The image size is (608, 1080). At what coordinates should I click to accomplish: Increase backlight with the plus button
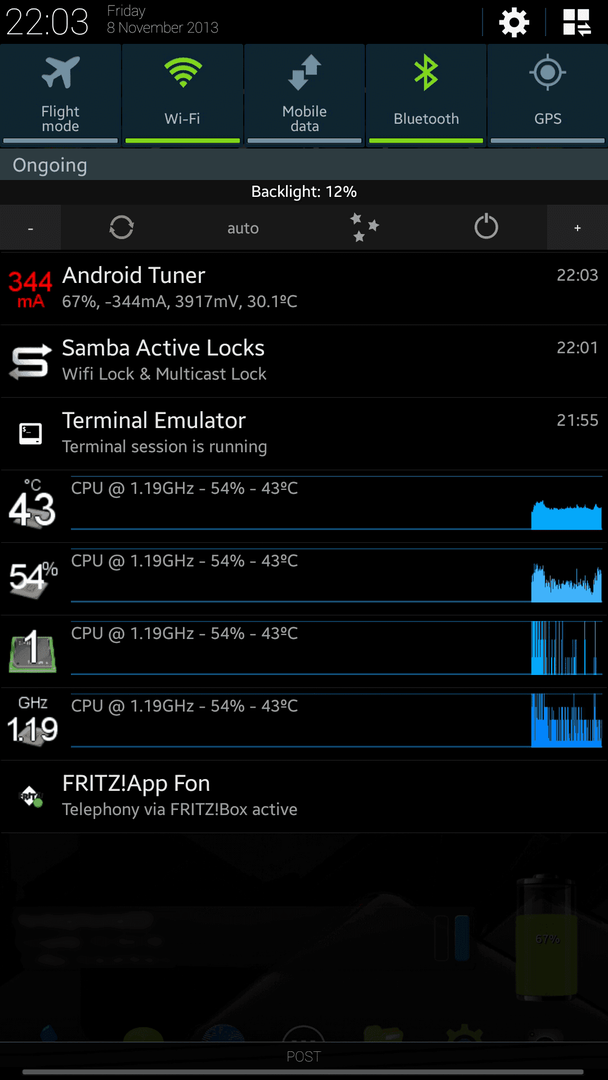pos(577,228)
